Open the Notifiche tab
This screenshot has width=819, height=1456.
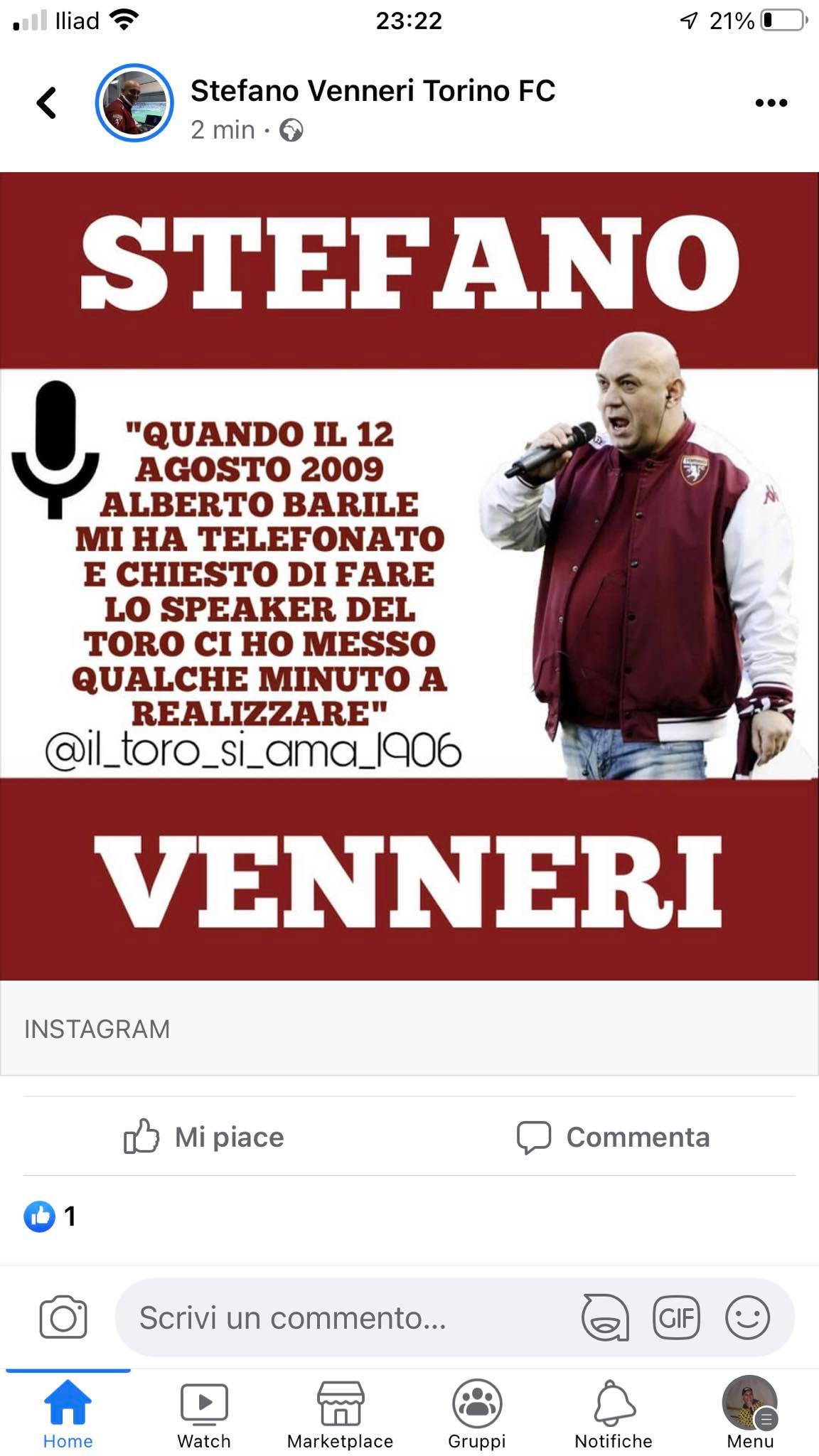[613, 1414]
